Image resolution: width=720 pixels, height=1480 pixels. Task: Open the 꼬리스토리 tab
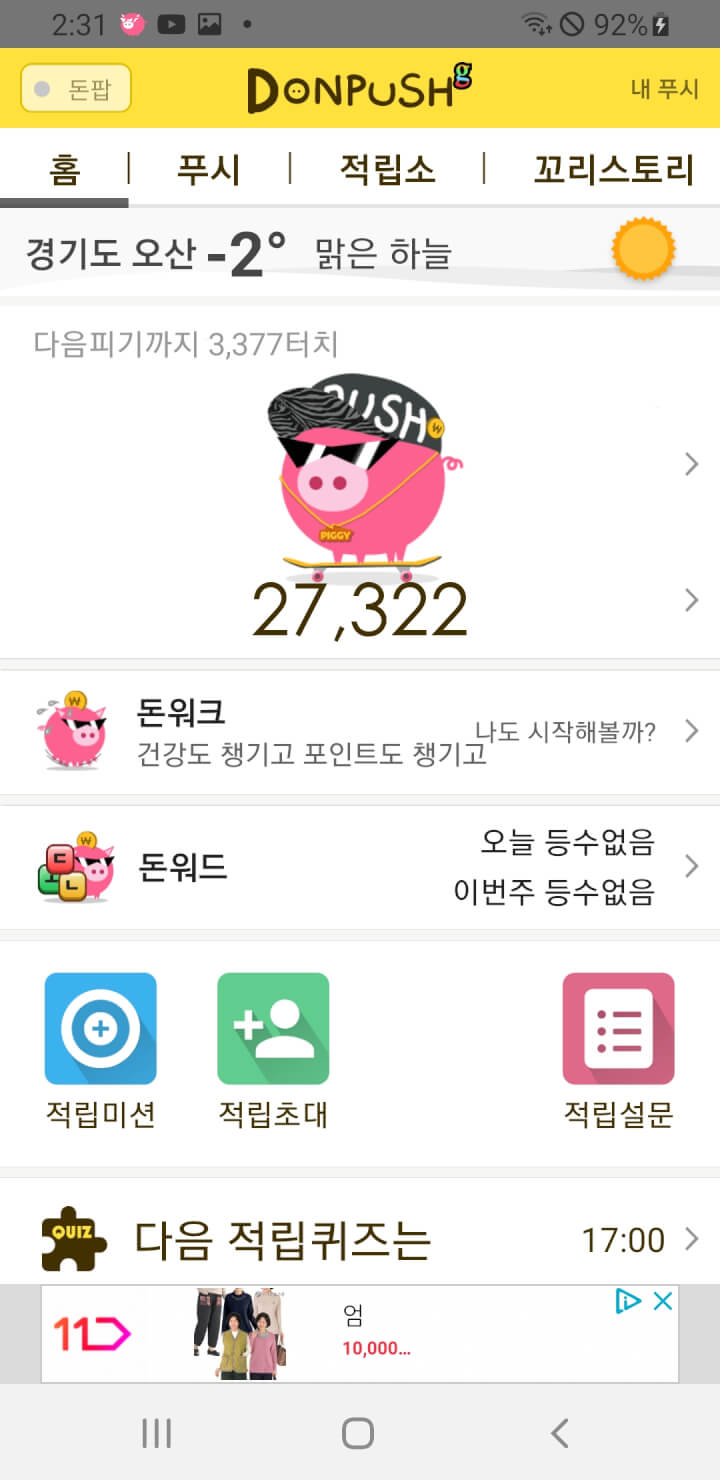click(613, 169)
